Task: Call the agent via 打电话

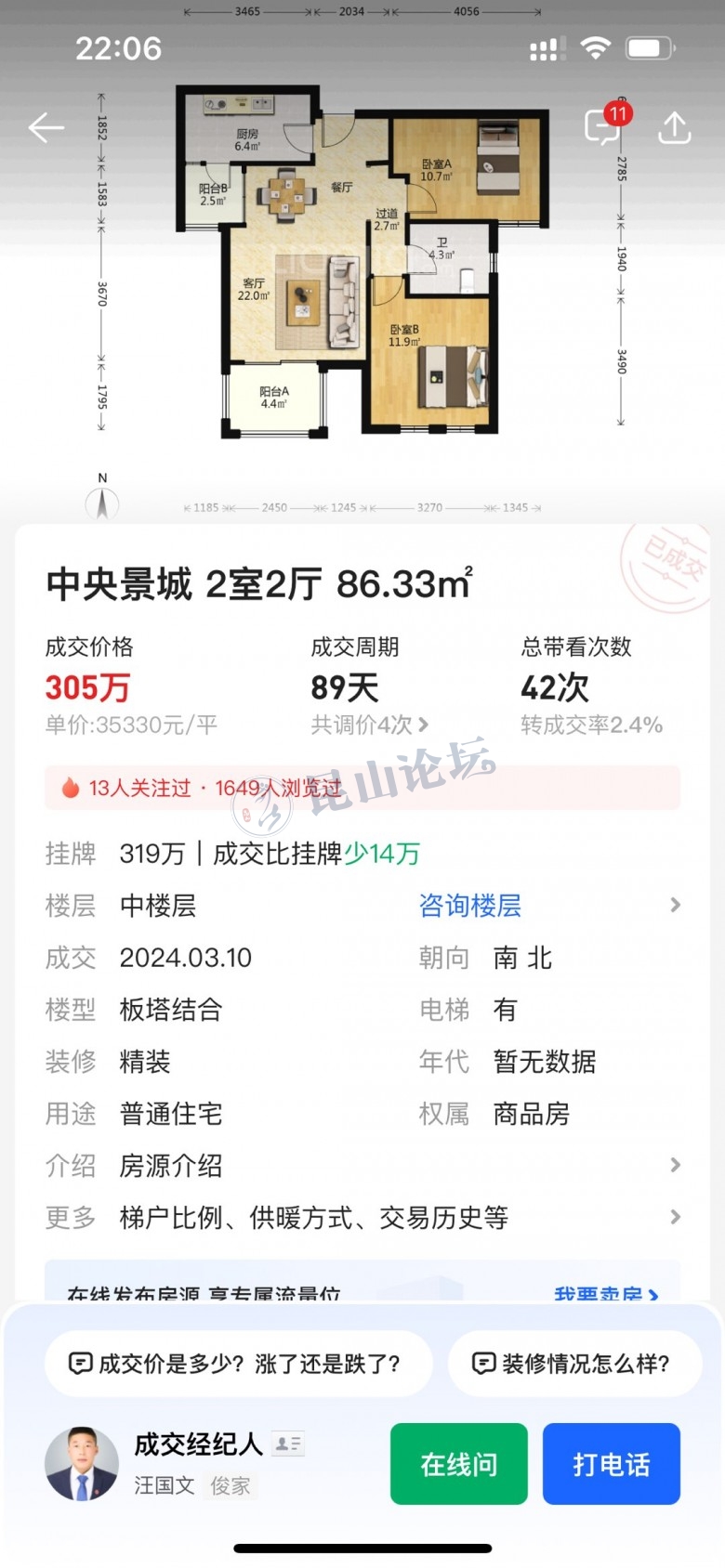Action: pos(611,1464)
